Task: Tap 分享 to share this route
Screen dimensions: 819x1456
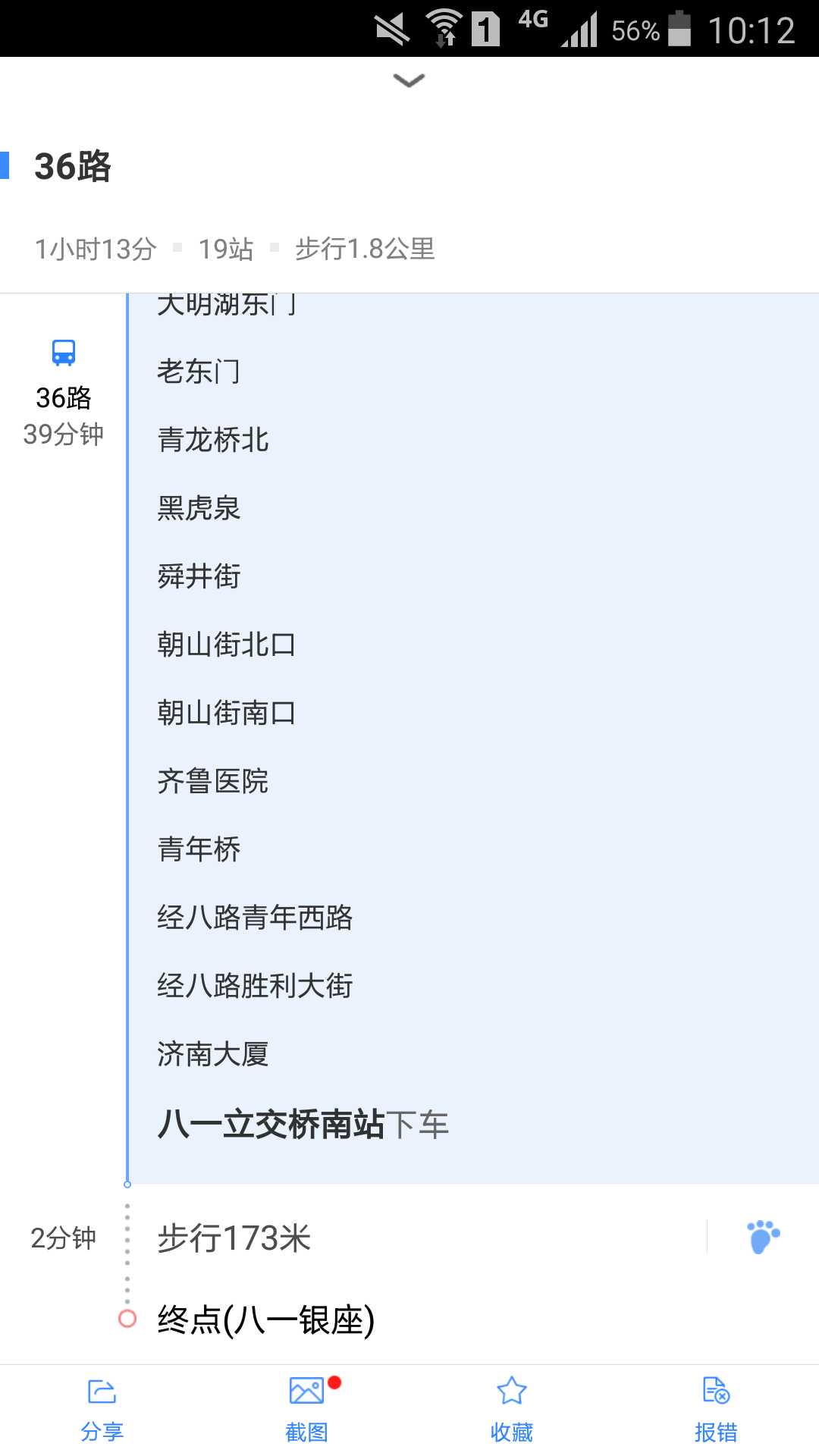Action: (x=102, y=1410)
